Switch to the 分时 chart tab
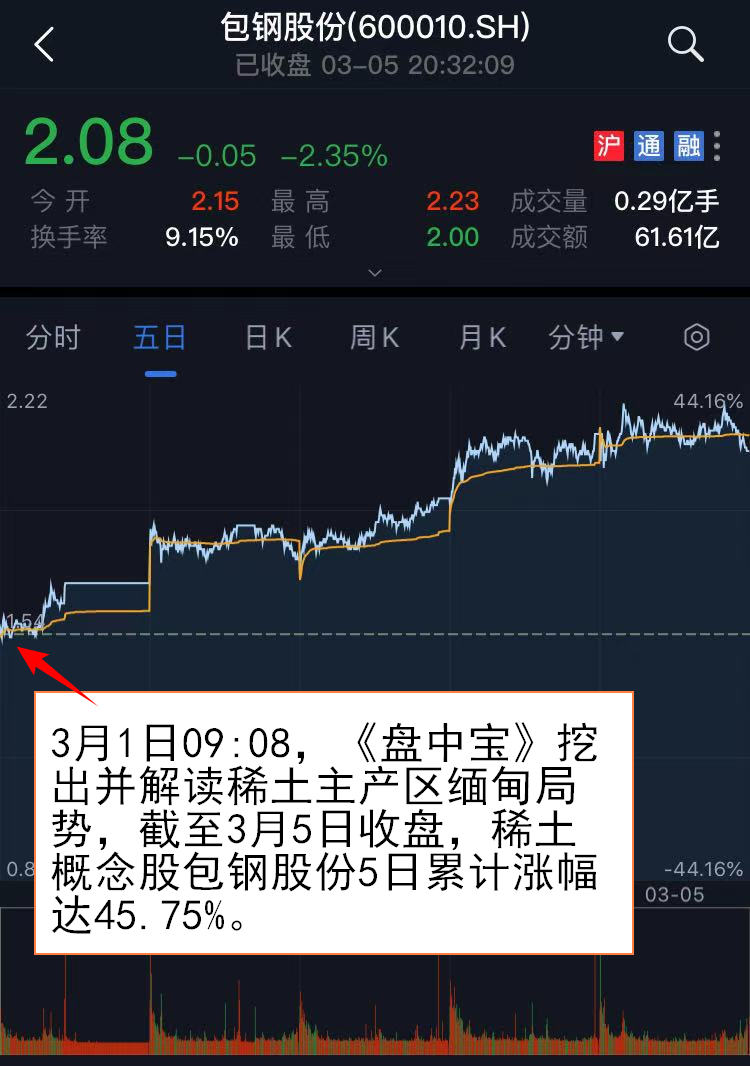Image resolution: width=750 pixels, height=1066 pixels. (x=53, y=338)
